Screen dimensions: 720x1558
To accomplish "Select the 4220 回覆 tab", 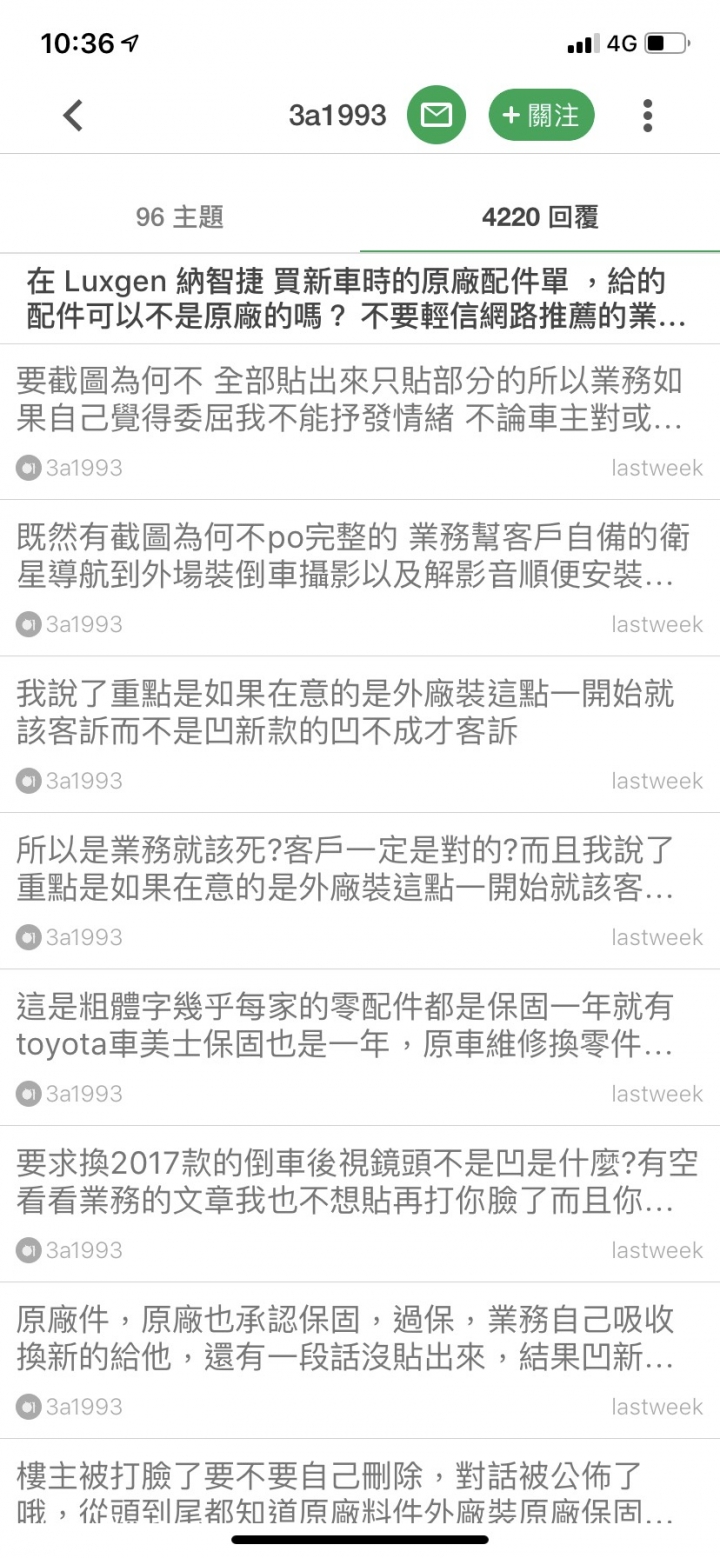I will click(540, 217).
